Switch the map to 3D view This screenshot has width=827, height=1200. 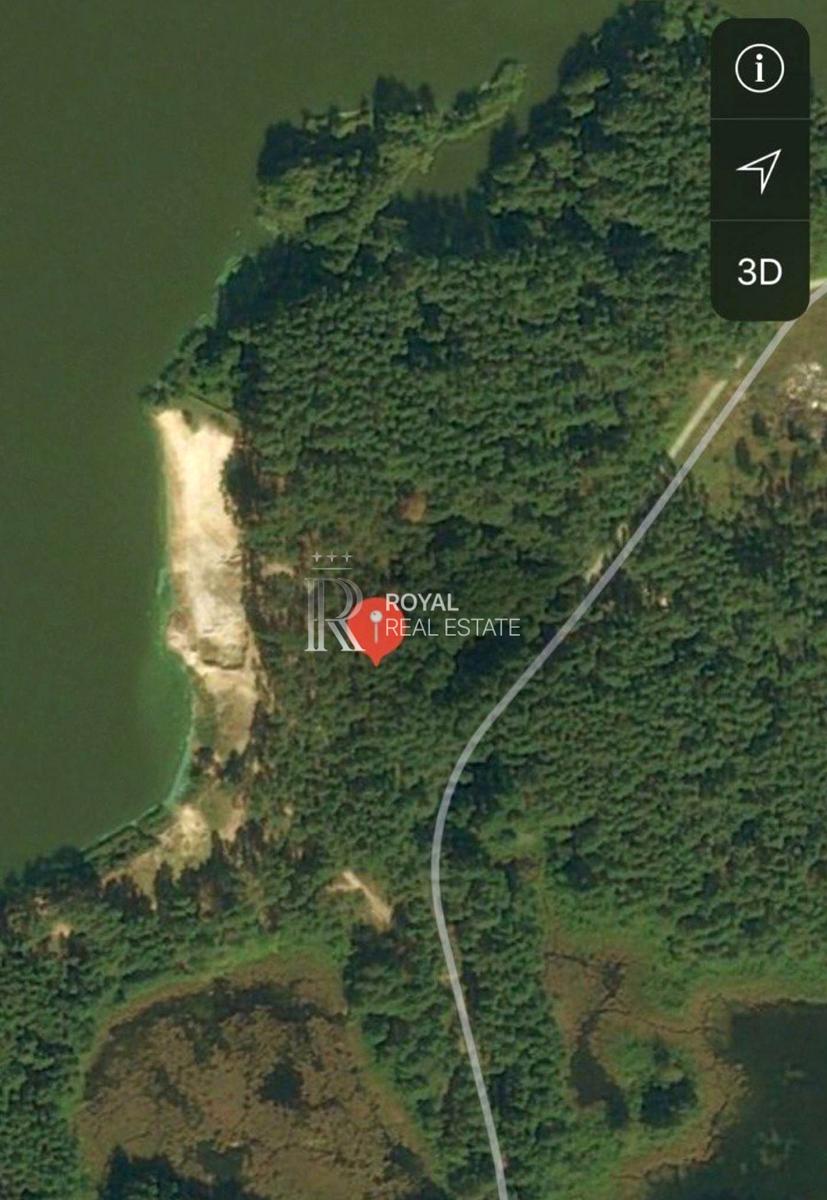pos(759,271)
